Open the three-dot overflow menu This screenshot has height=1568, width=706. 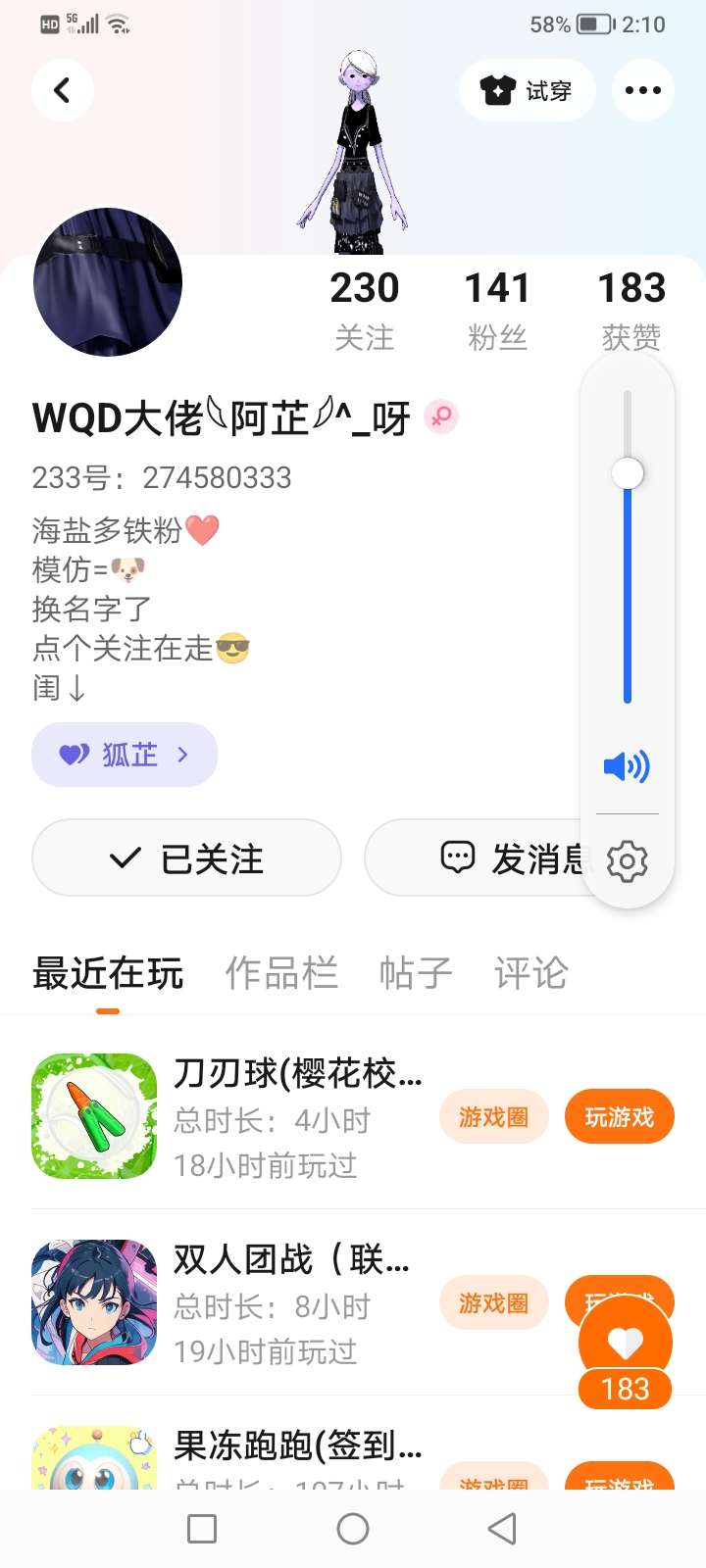pos(643,90)
